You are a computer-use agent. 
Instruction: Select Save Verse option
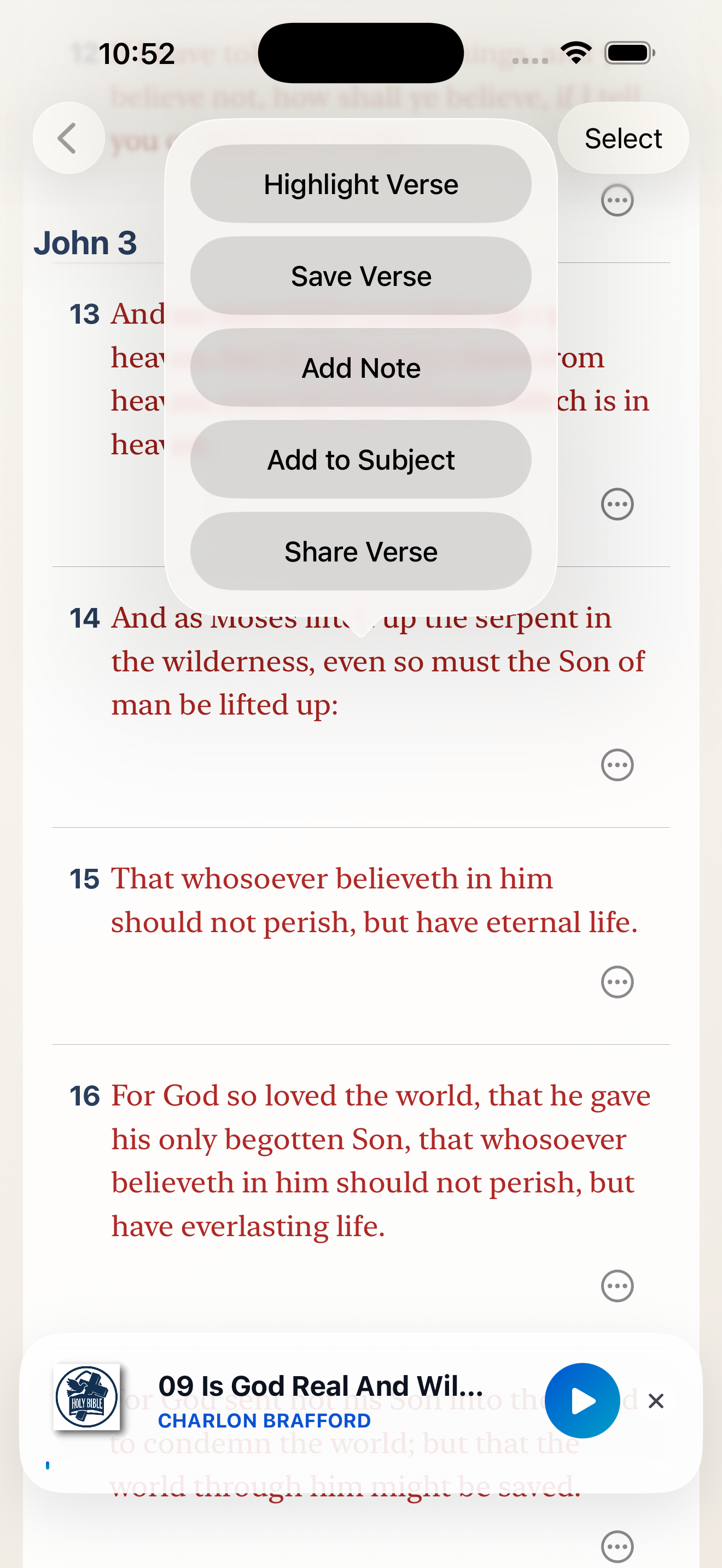tap(360, 276)
